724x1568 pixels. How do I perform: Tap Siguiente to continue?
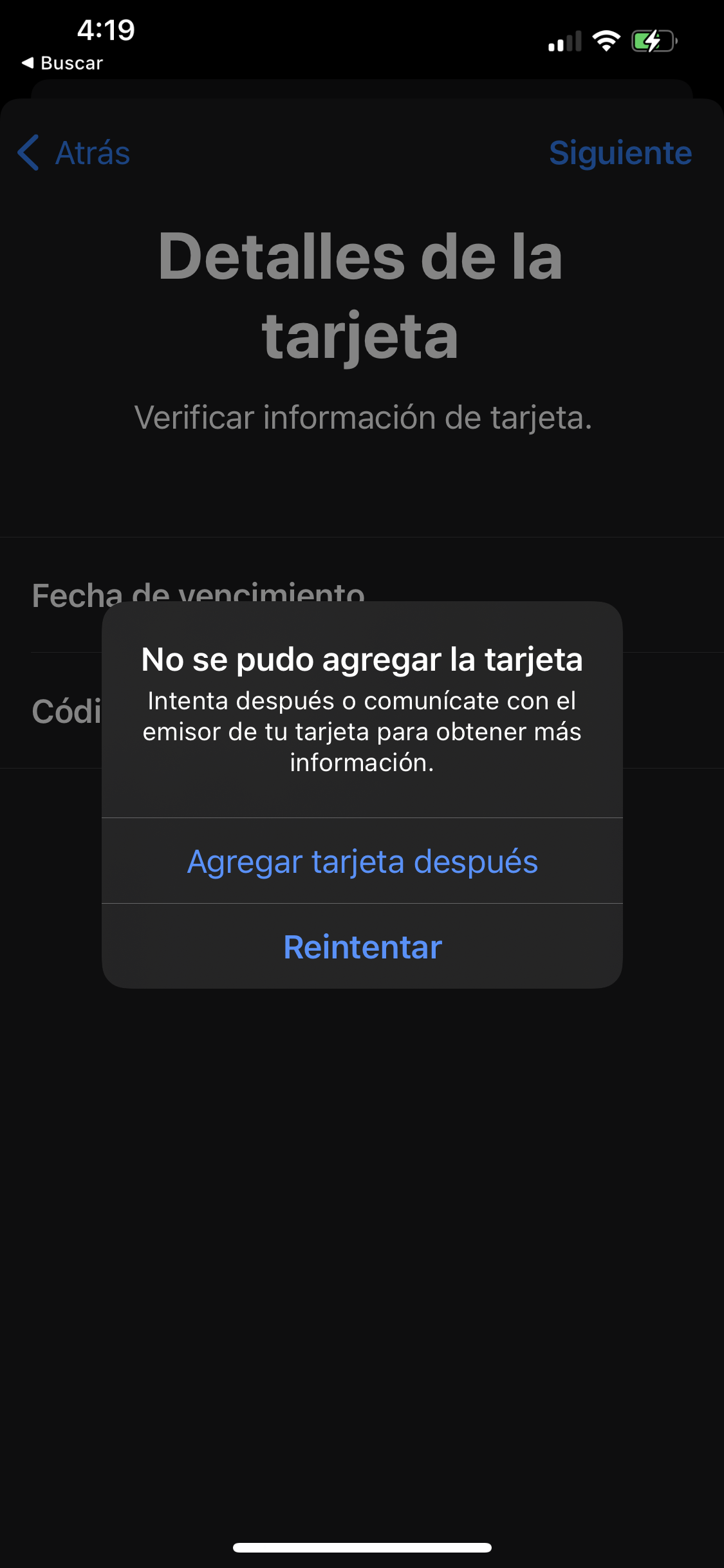[x=620, y=153]
